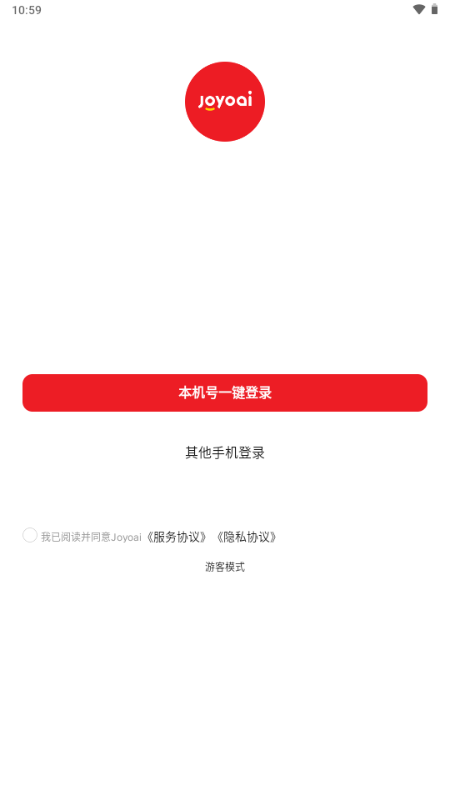Open the 《隐私协议》 link
The width and height of the screenshot is (450, 800).
click(x=246, y=537)
